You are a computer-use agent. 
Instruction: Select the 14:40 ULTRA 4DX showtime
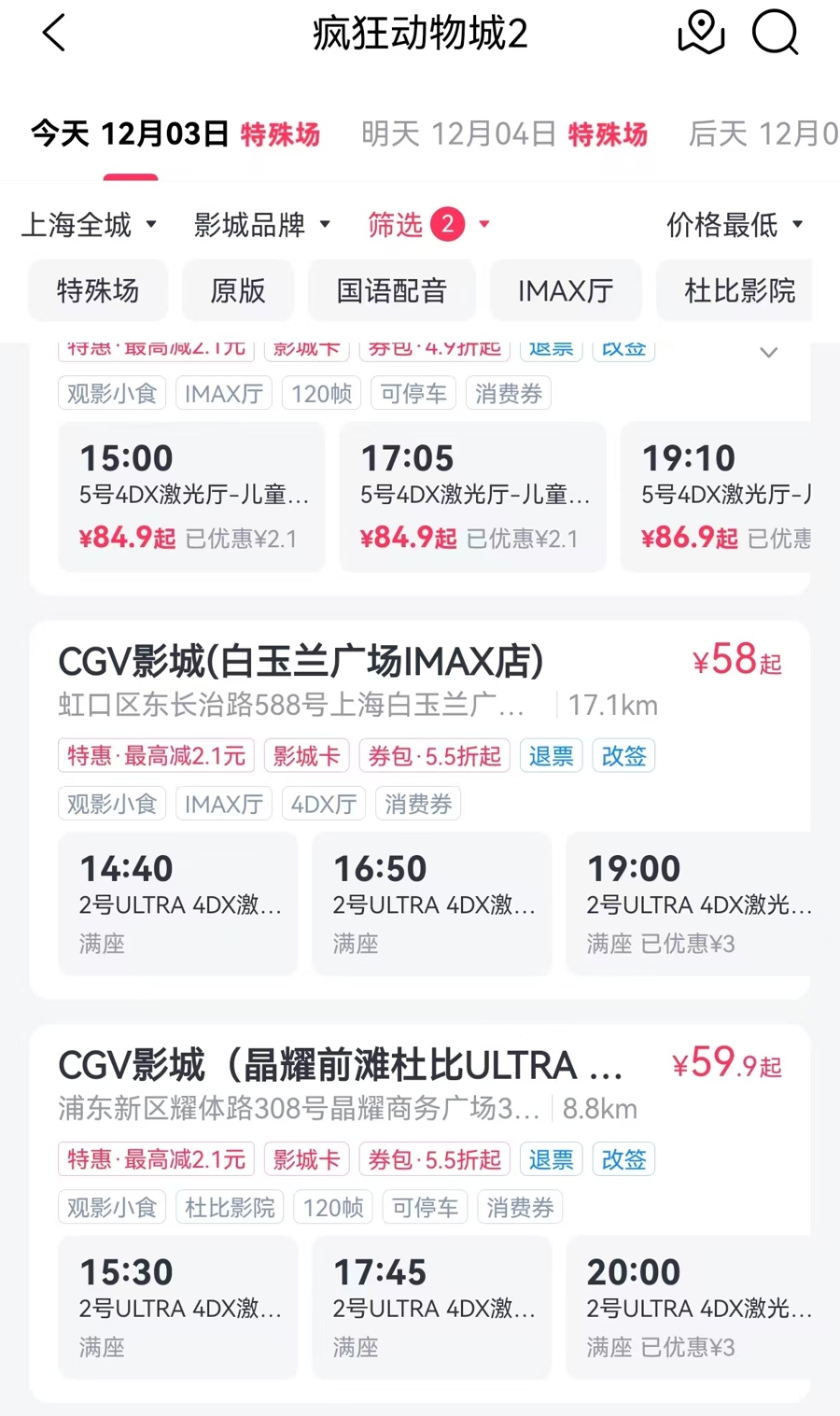point(178,904)
